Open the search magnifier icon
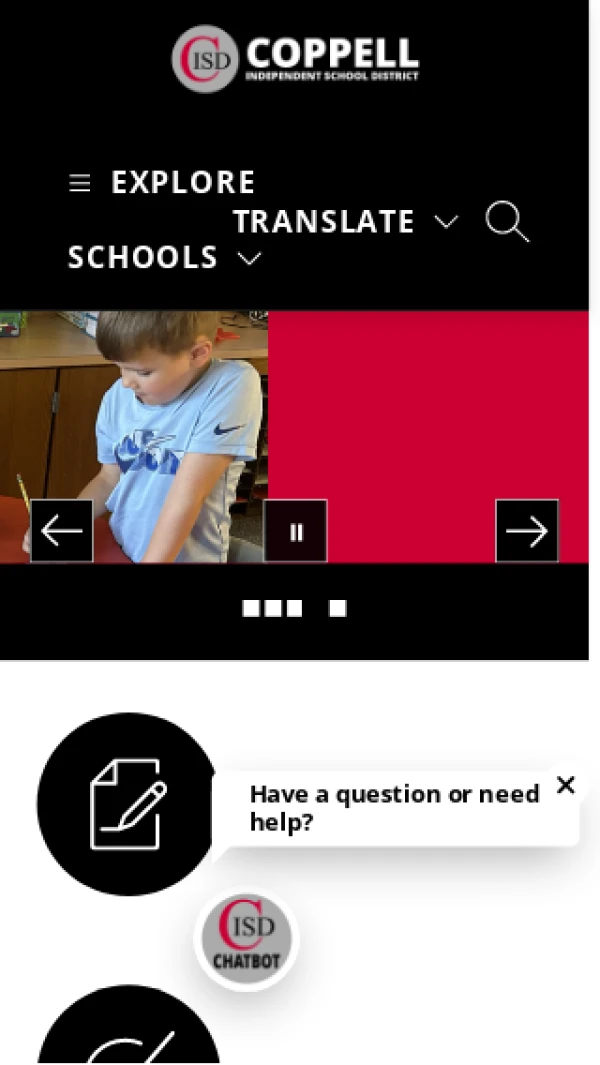 click(x=507, y=222)
